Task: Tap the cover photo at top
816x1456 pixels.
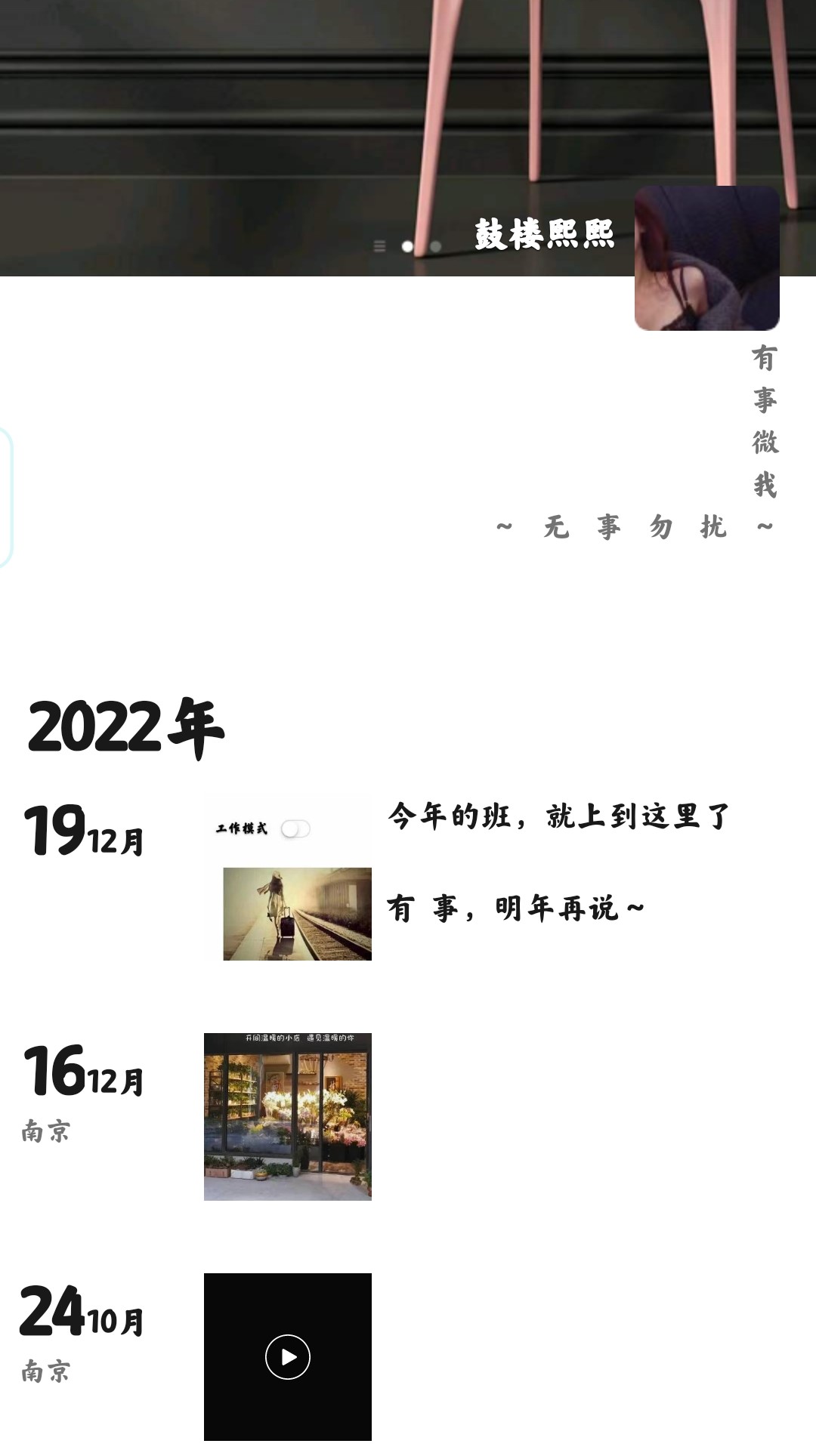Action: pos(227,113)
